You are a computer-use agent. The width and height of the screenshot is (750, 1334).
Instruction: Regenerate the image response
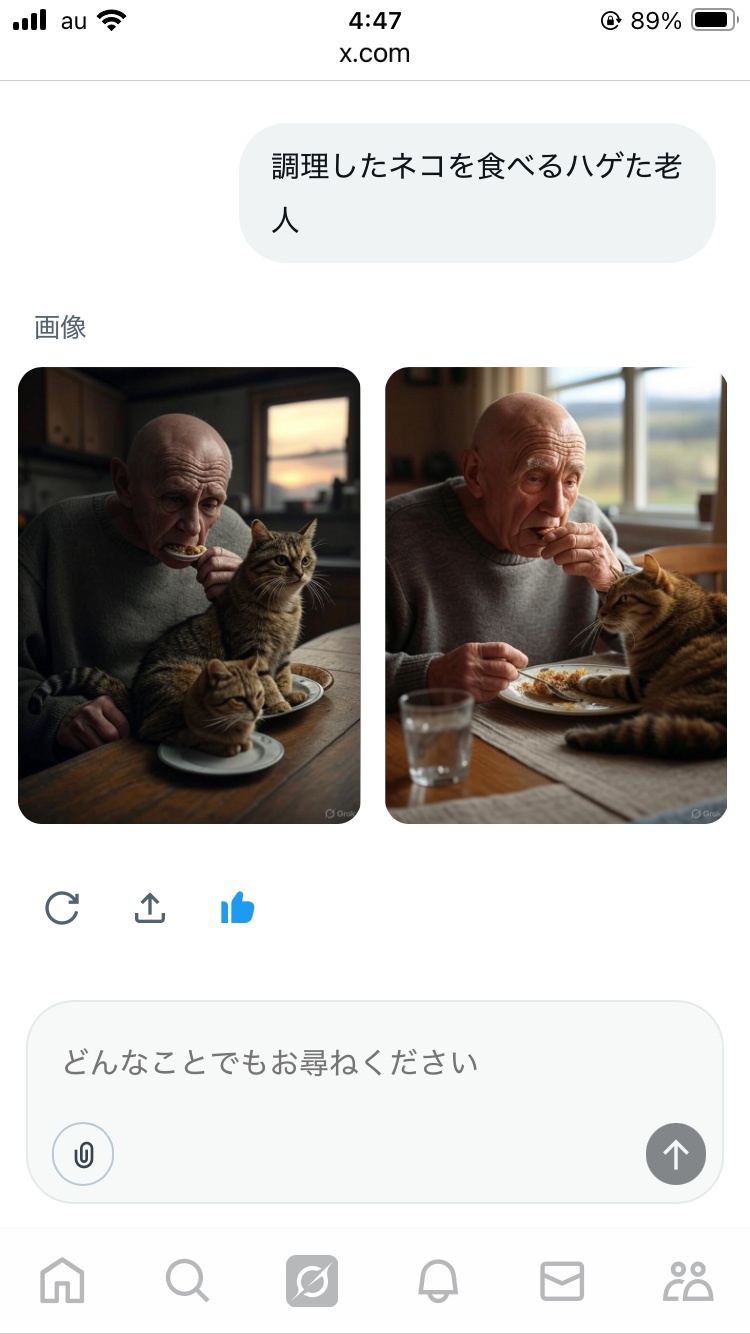[x=62, y=908]
